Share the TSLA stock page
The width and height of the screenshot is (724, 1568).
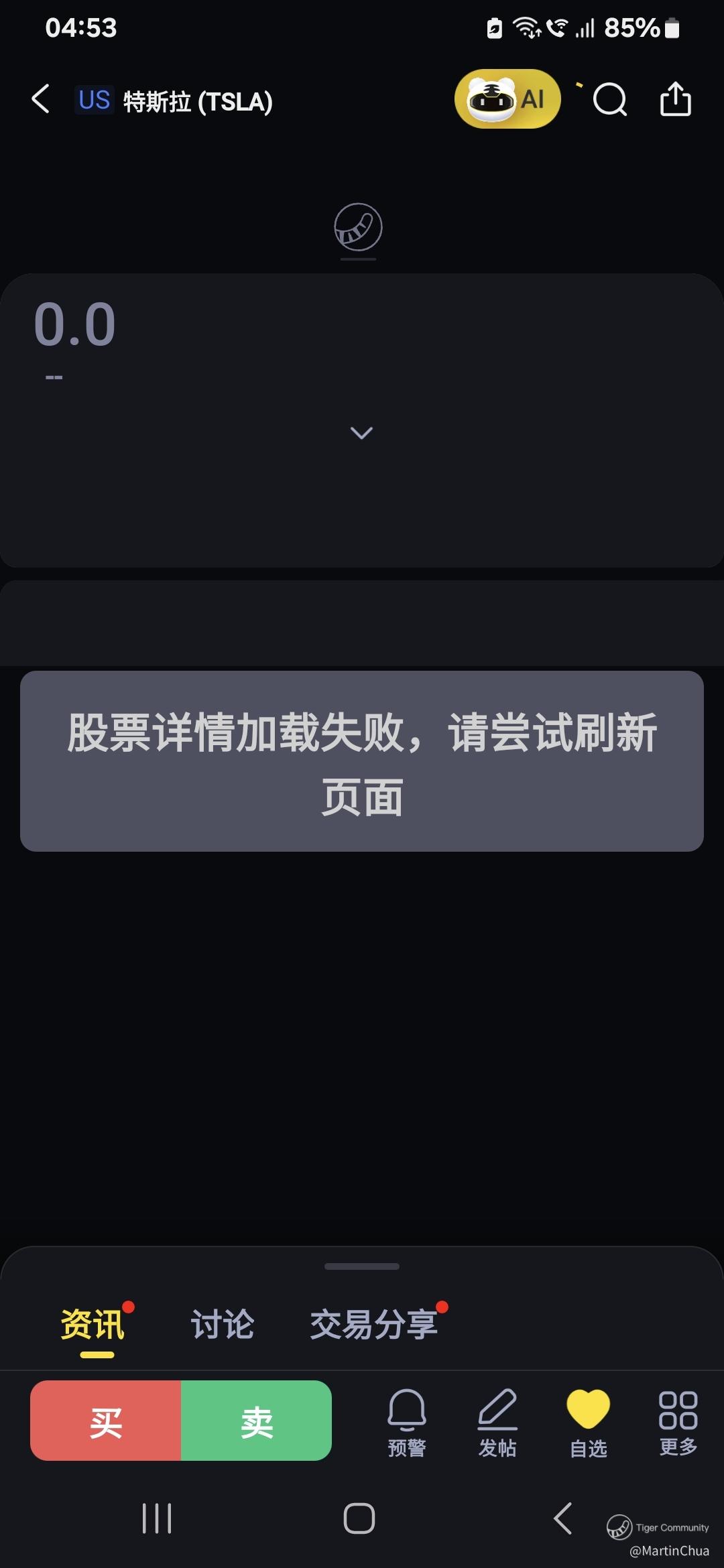click(x=675, y=99)
